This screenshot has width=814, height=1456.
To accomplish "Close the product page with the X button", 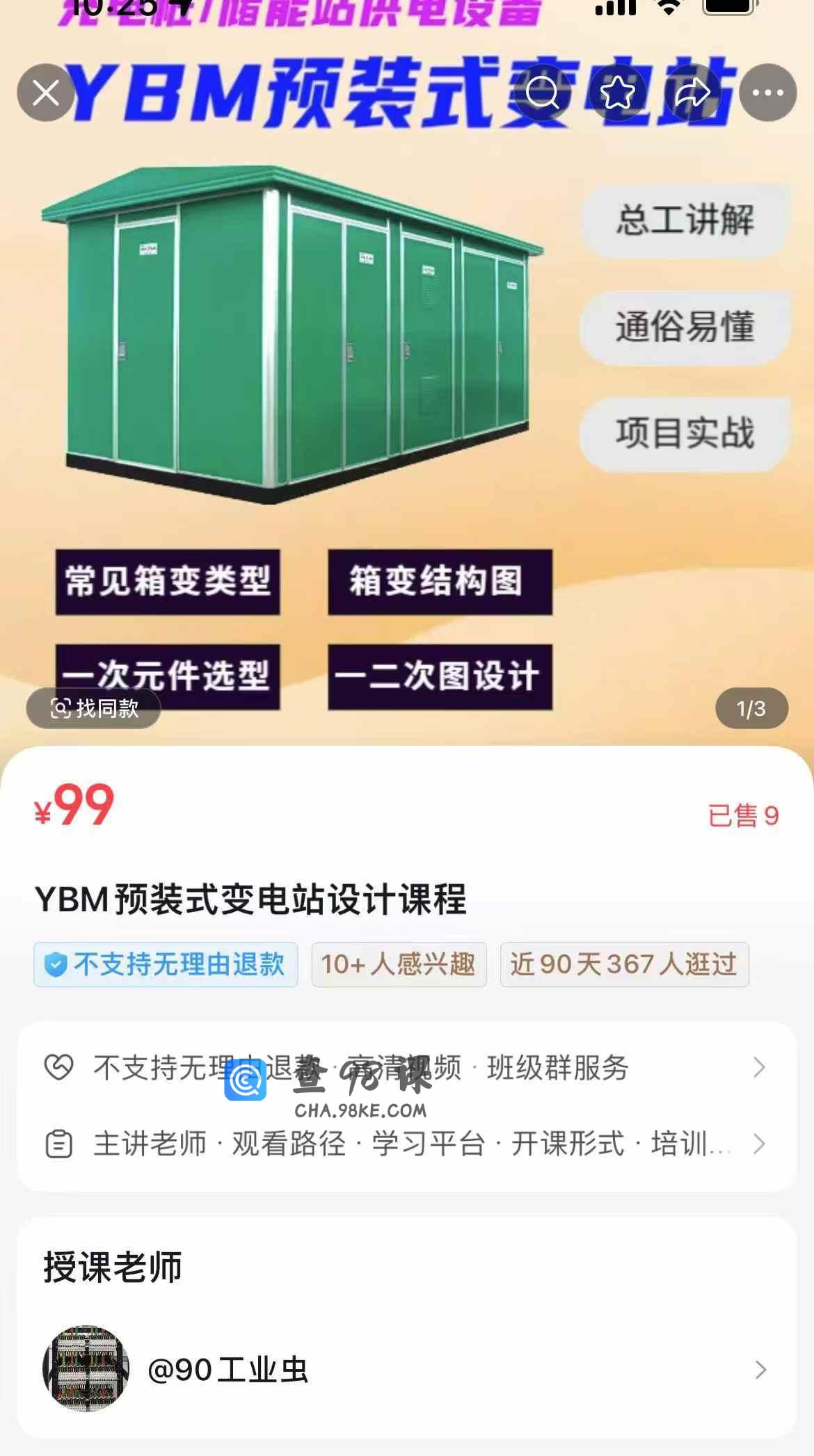I will pos(46,93).
